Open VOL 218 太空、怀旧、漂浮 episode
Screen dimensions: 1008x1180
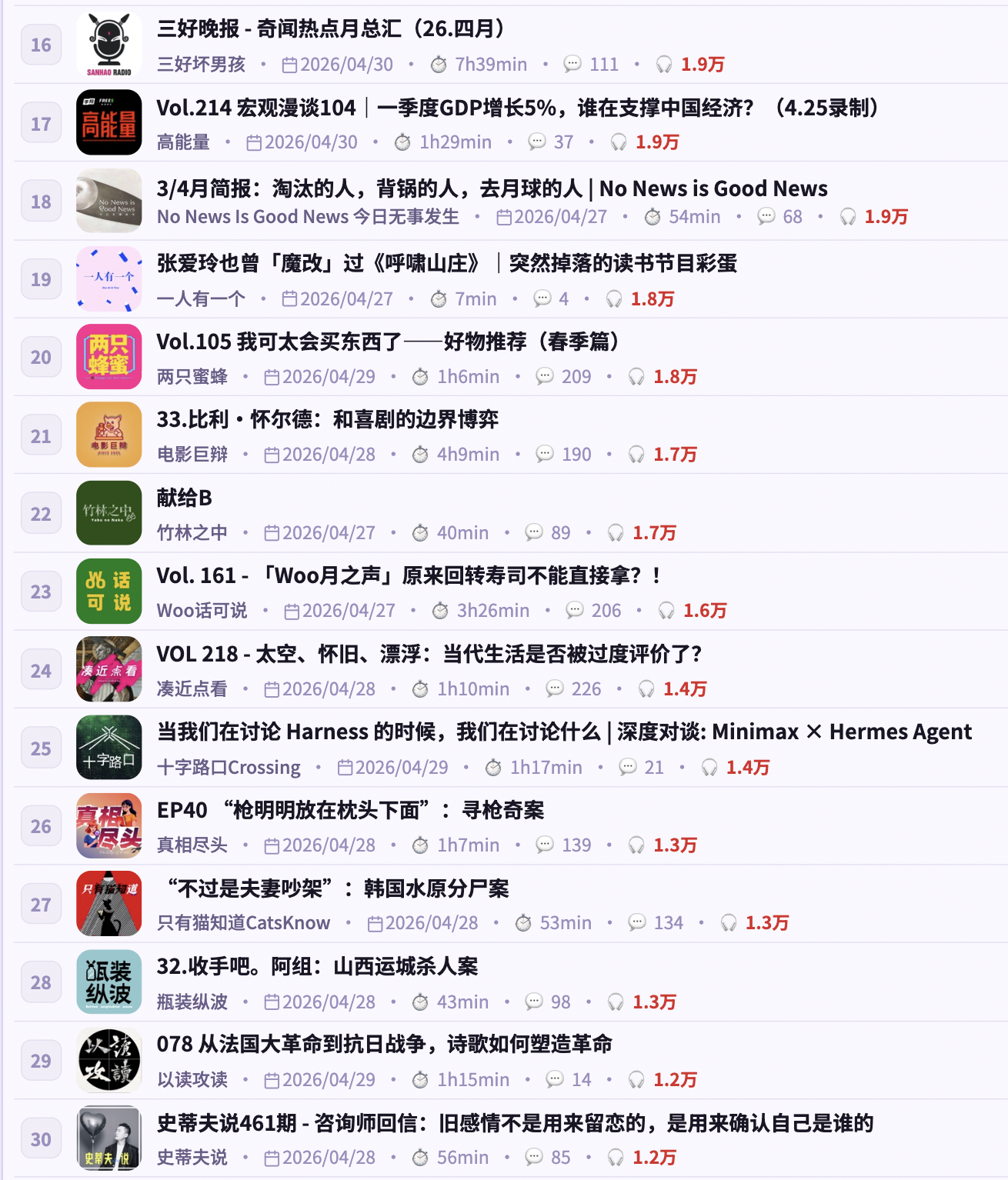pos(429,654)
